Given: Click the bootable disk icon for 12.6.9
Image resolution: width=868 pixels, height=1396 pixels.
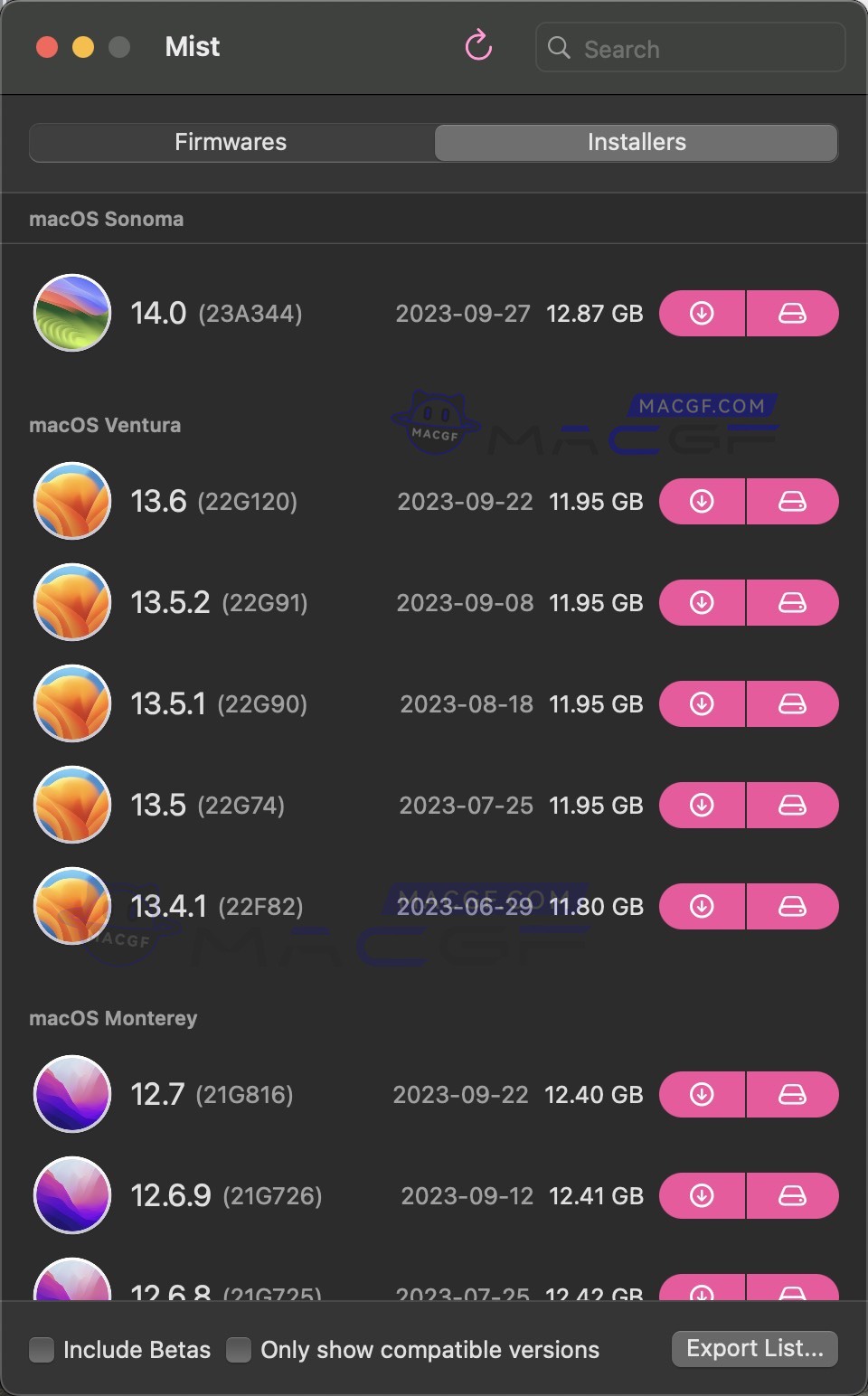Looking at the screenshot, I should [793, 1195].
